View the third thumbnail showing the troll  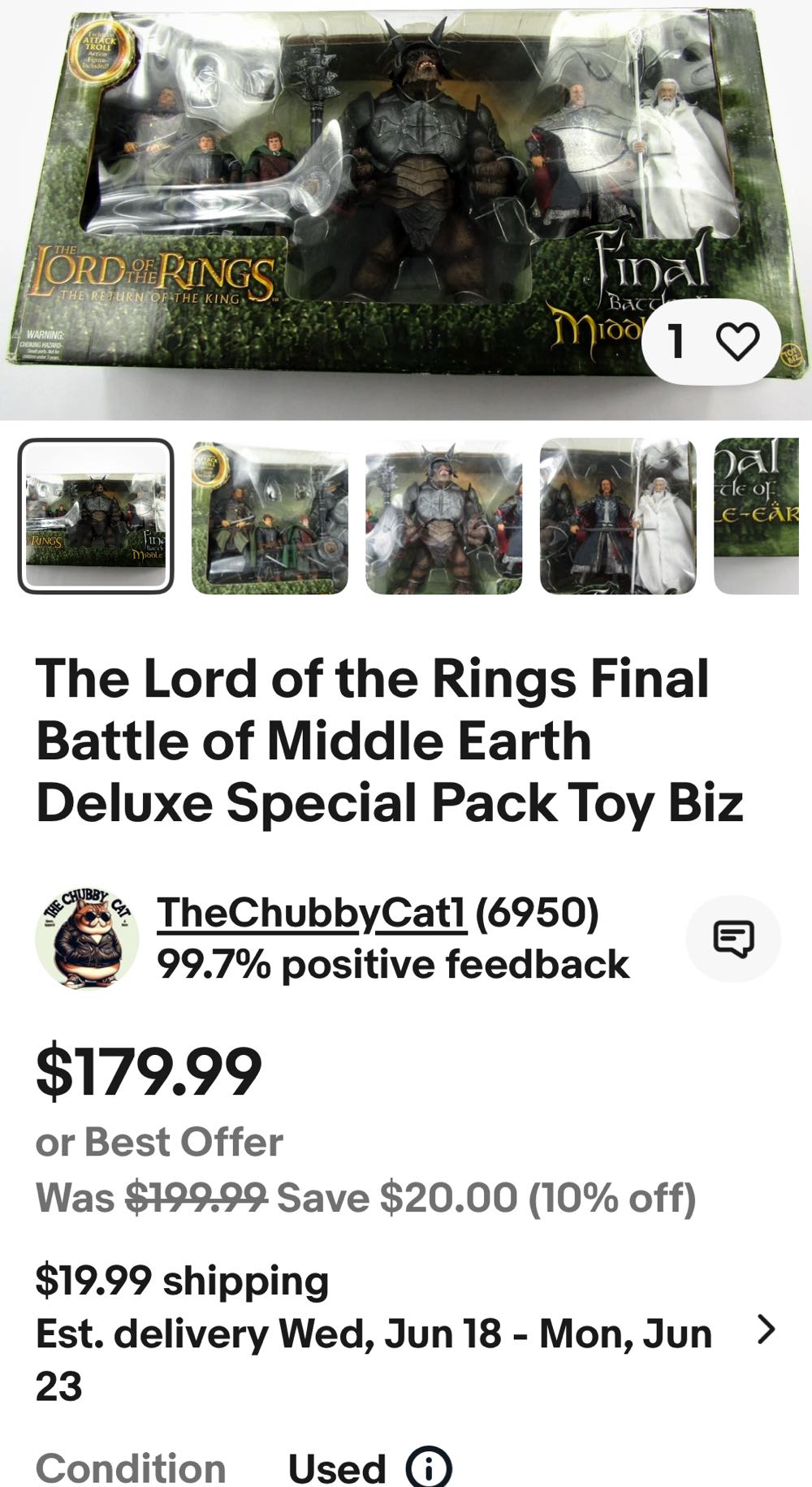pos(443,517)
